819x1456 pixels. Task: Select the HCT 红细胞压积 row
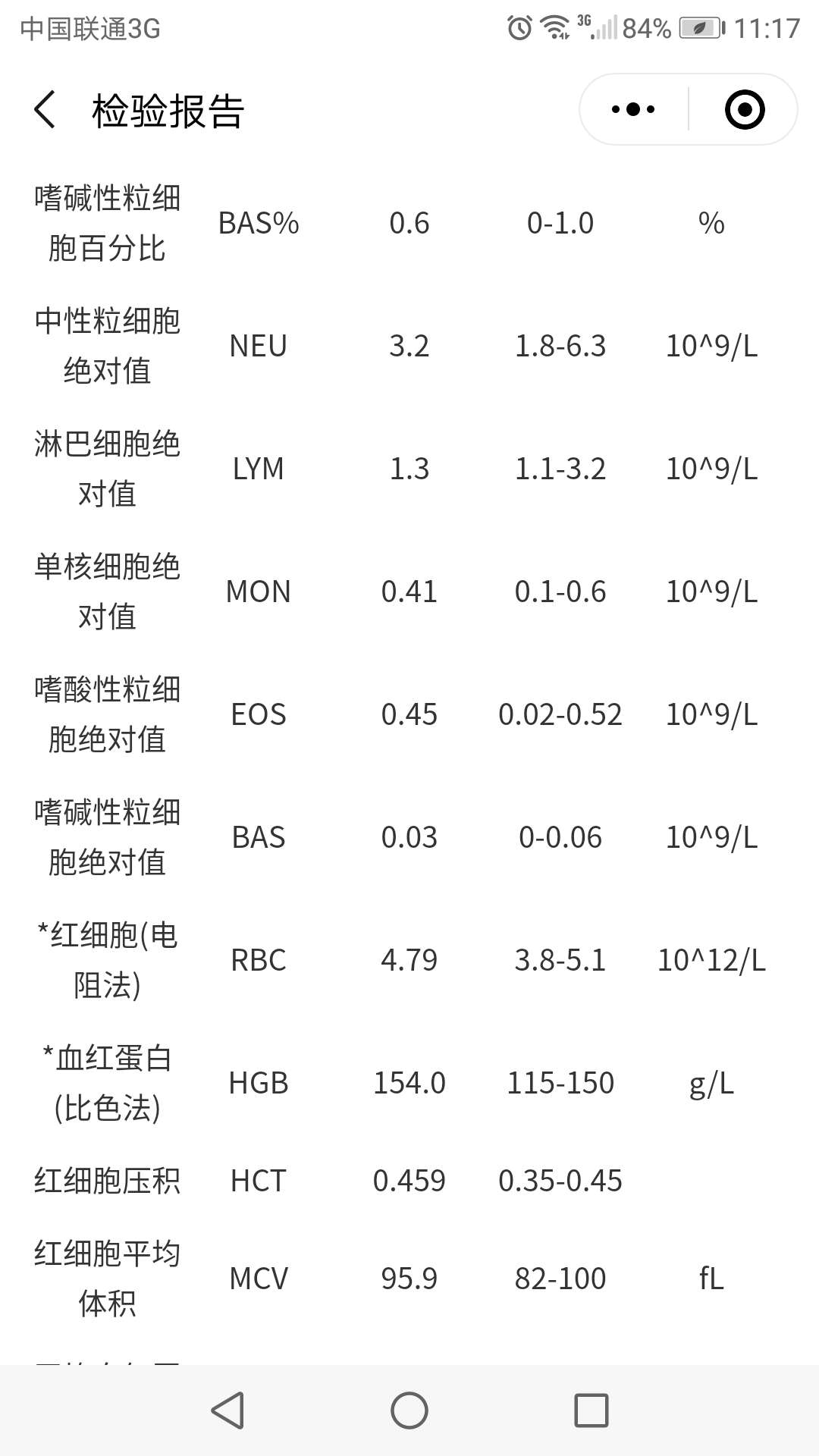pyautogui.click(x=409, y=1180)
